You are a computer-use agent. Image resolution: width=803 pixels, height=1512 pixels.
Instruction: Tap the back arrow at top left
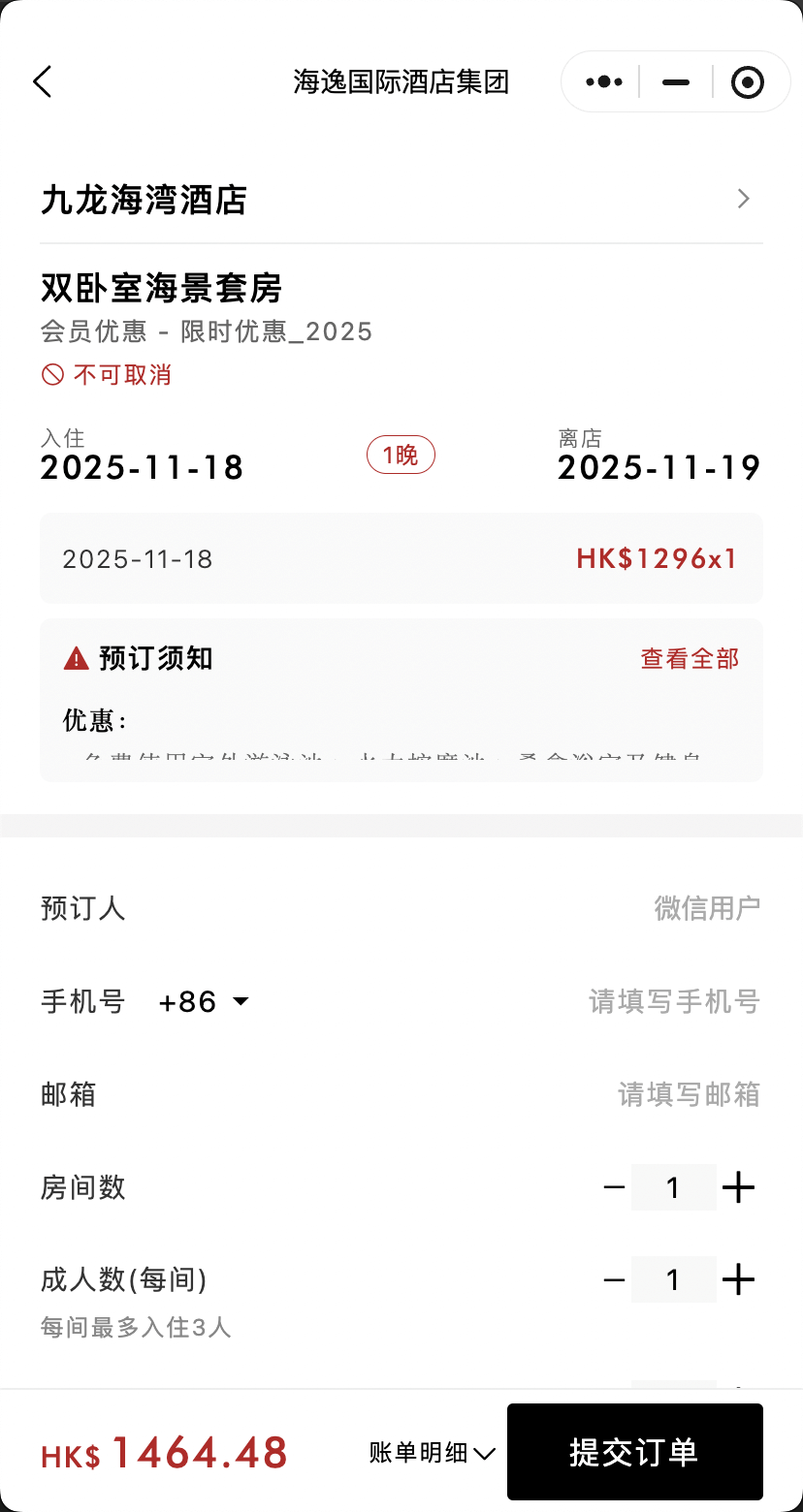pos(43,82)
